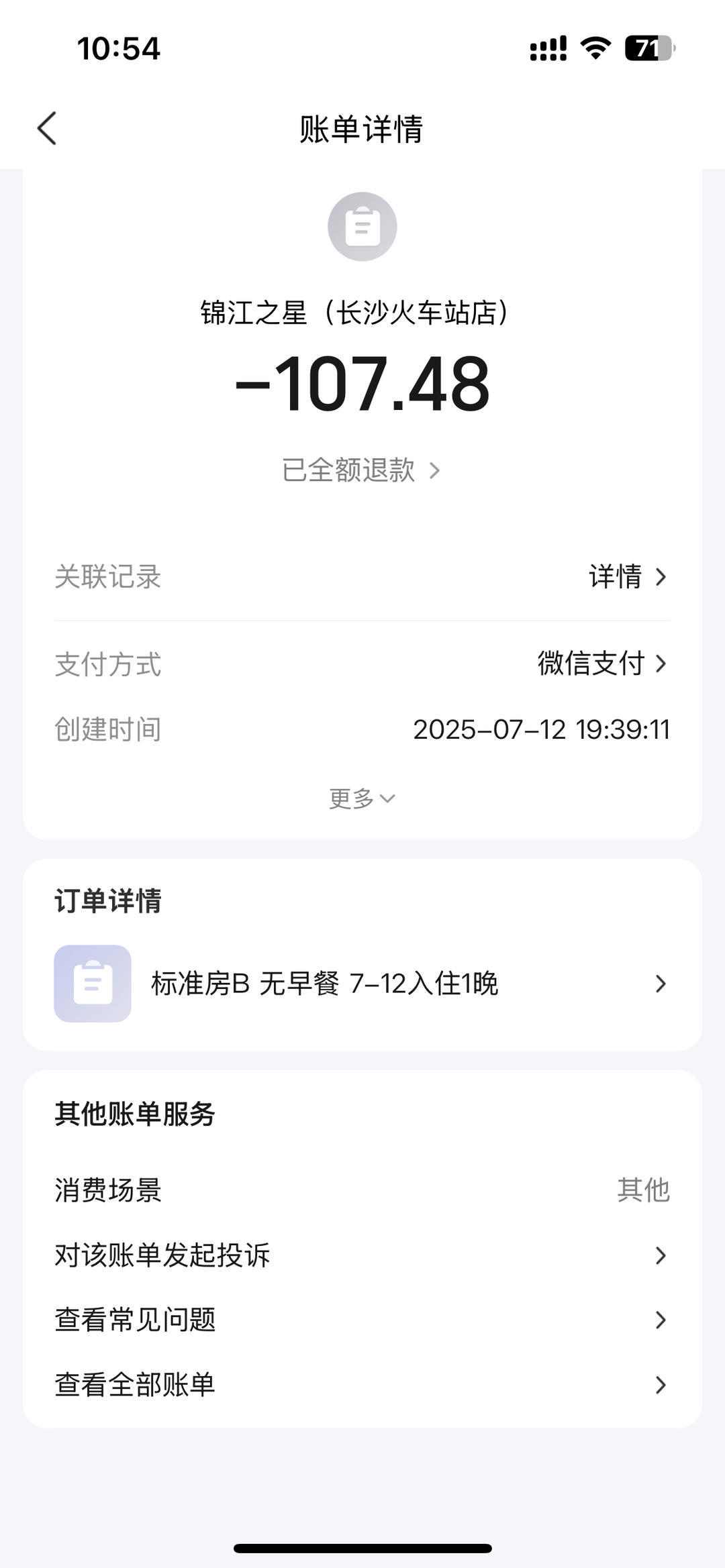View 查看常见问题 FAQ page
This screenshot has width=725, height=1568.
(362, 1319)
